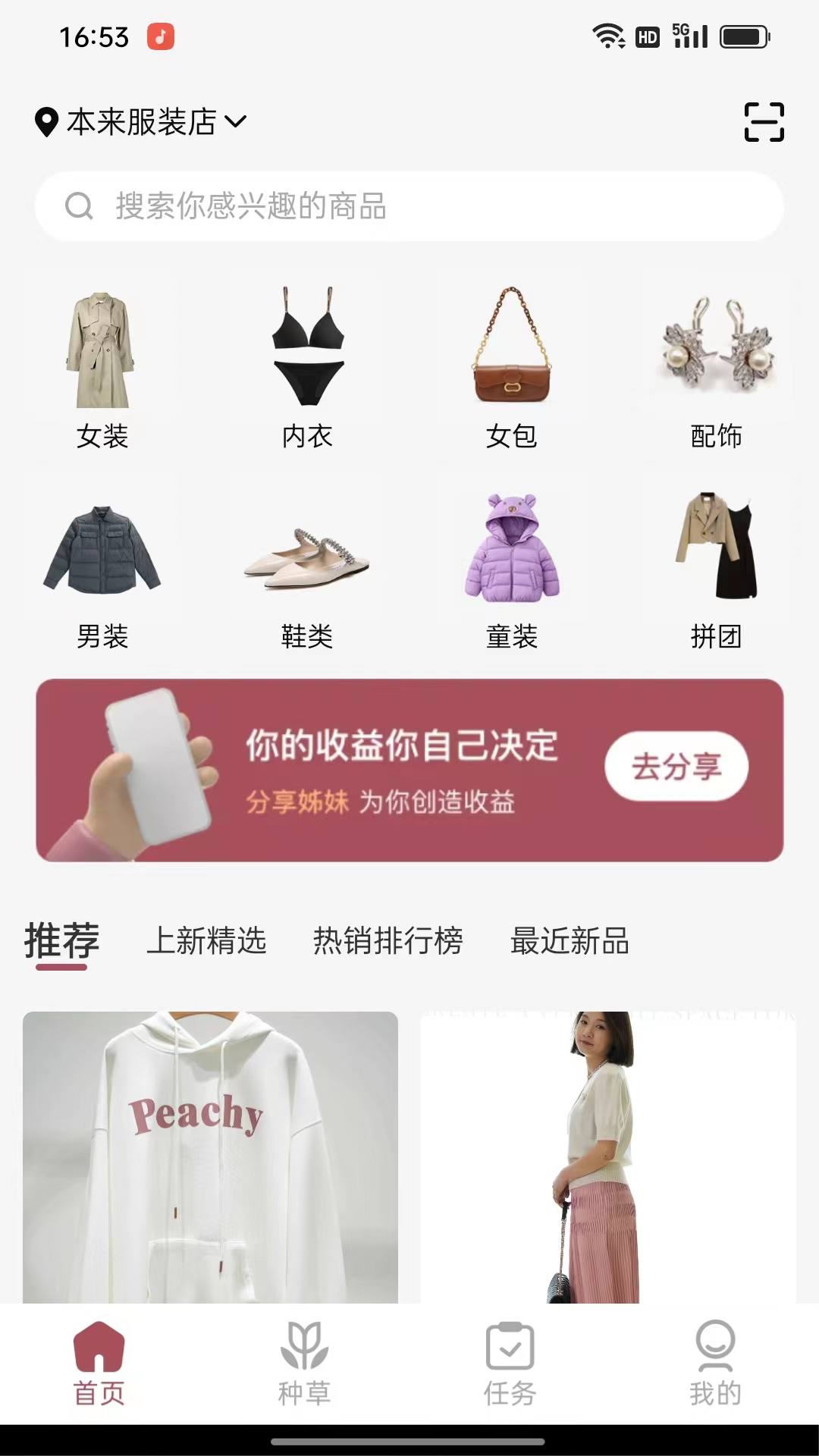Go to the 种草 tab
This screenshot has width=819, height=1456.
pyautogui.click(x=304, y=1363)
